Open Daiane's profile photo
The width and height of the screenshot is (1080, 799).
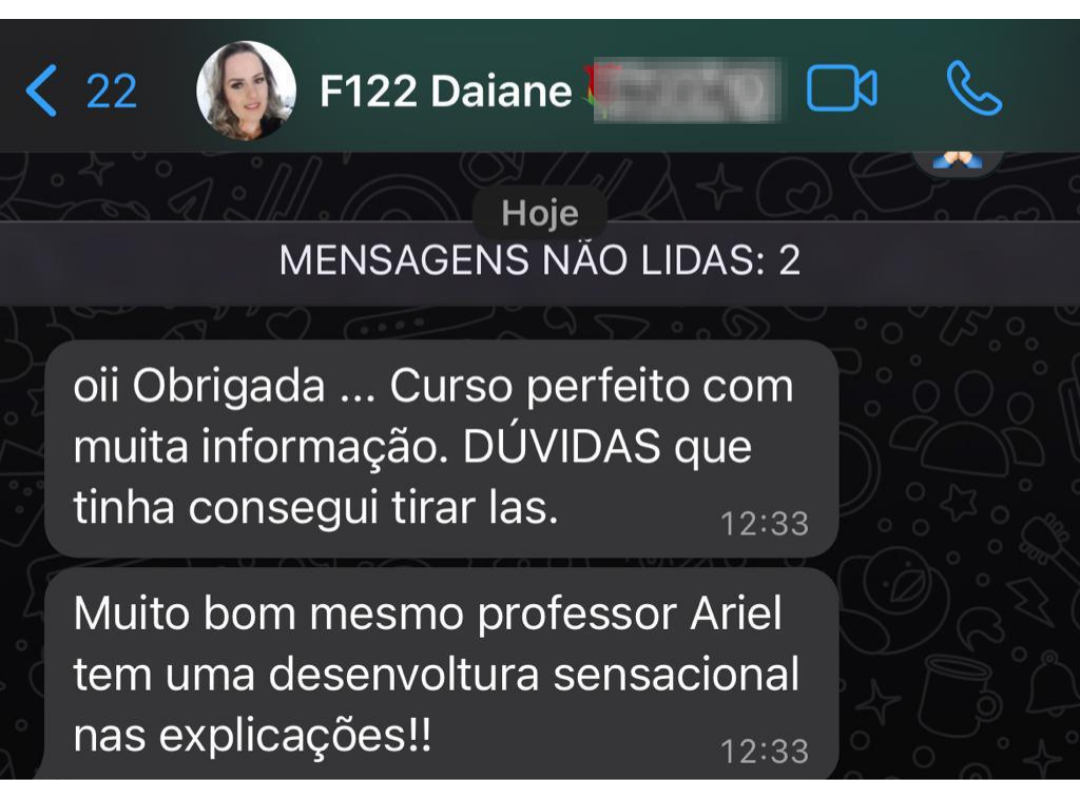pos(246,91)
